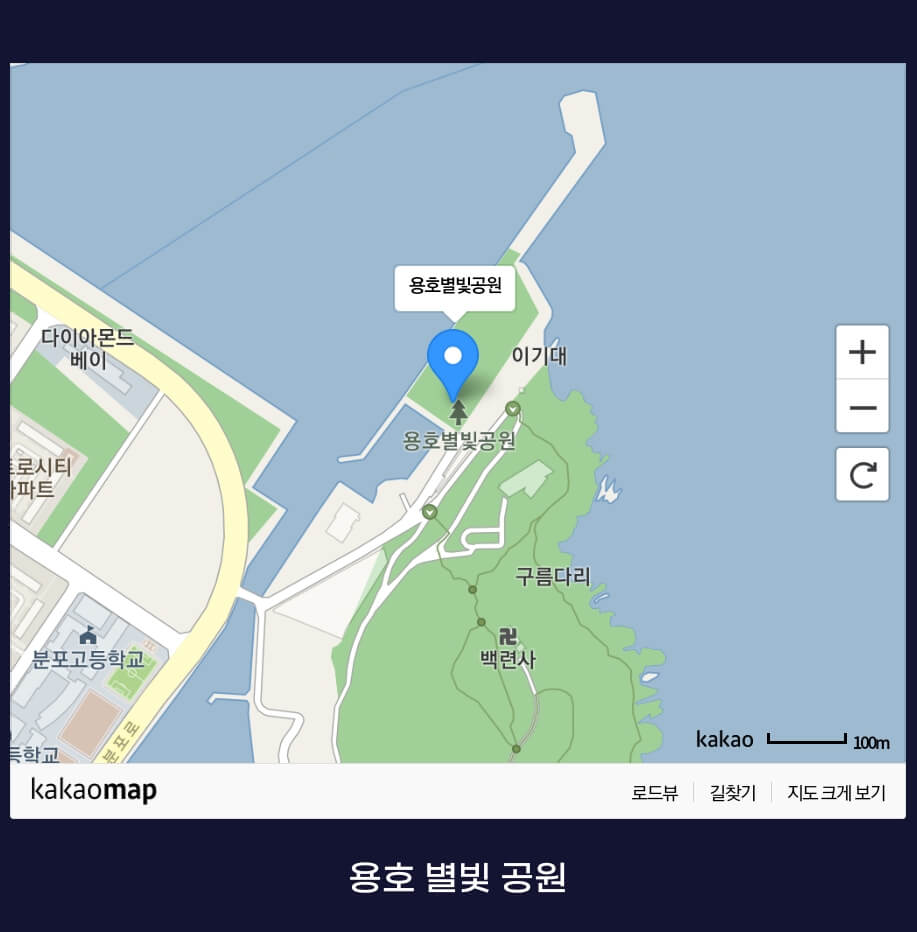Click the zoom in plus icon
Viewport: 917px width, 932px height.
point(861,353)
